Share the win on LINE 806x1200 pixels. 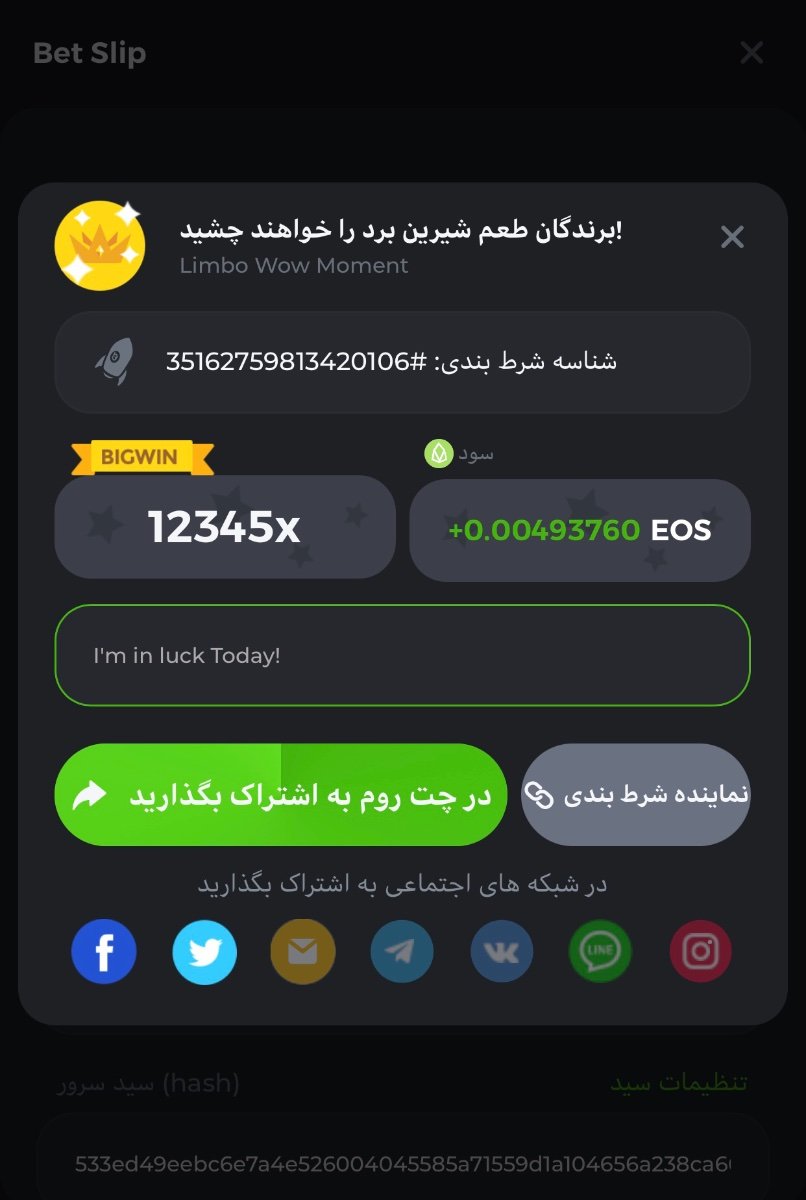(600, 952)
